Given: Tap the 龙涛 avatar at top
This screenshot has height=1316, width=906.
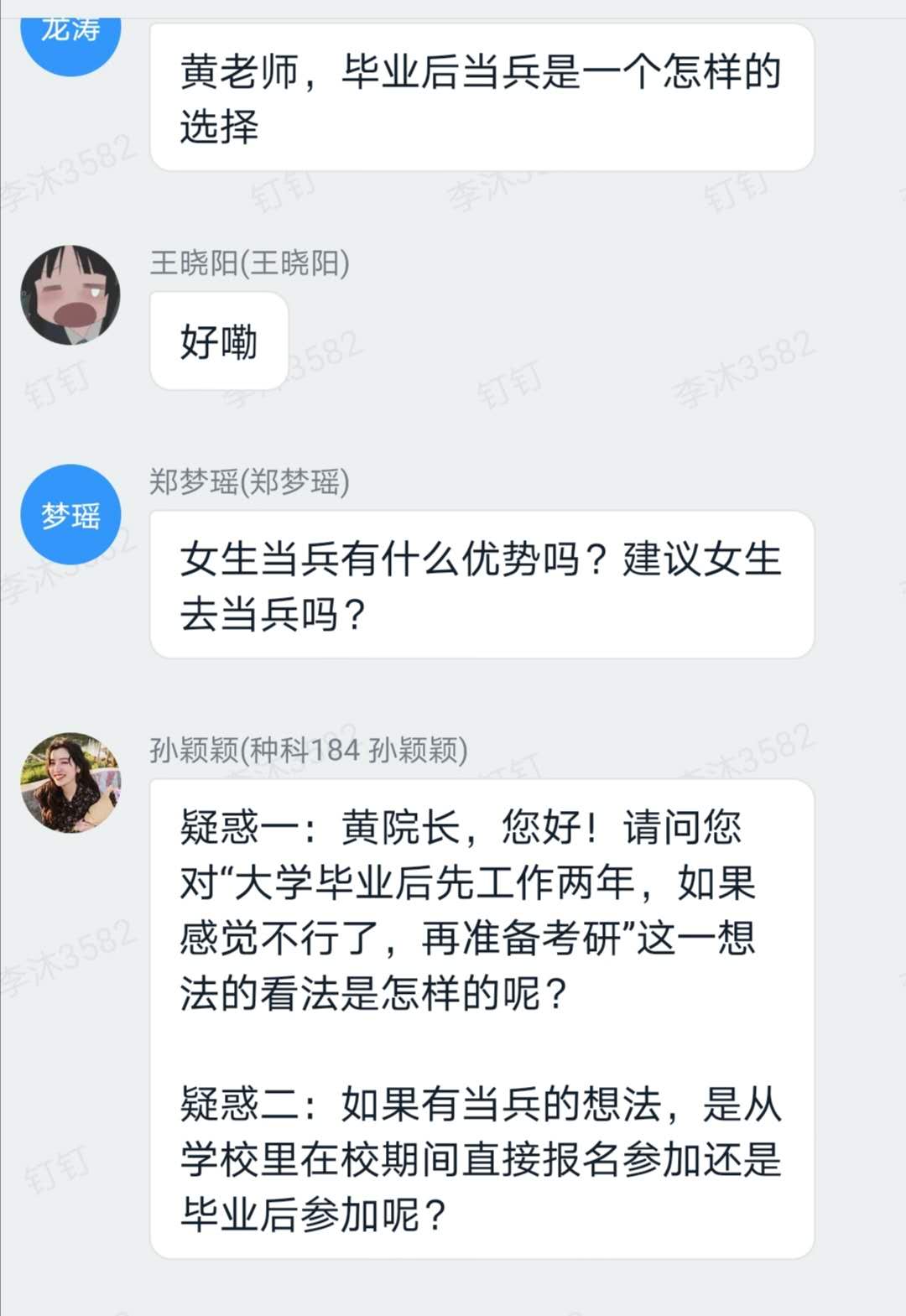Looking at the screenshot, I should 70,38.
